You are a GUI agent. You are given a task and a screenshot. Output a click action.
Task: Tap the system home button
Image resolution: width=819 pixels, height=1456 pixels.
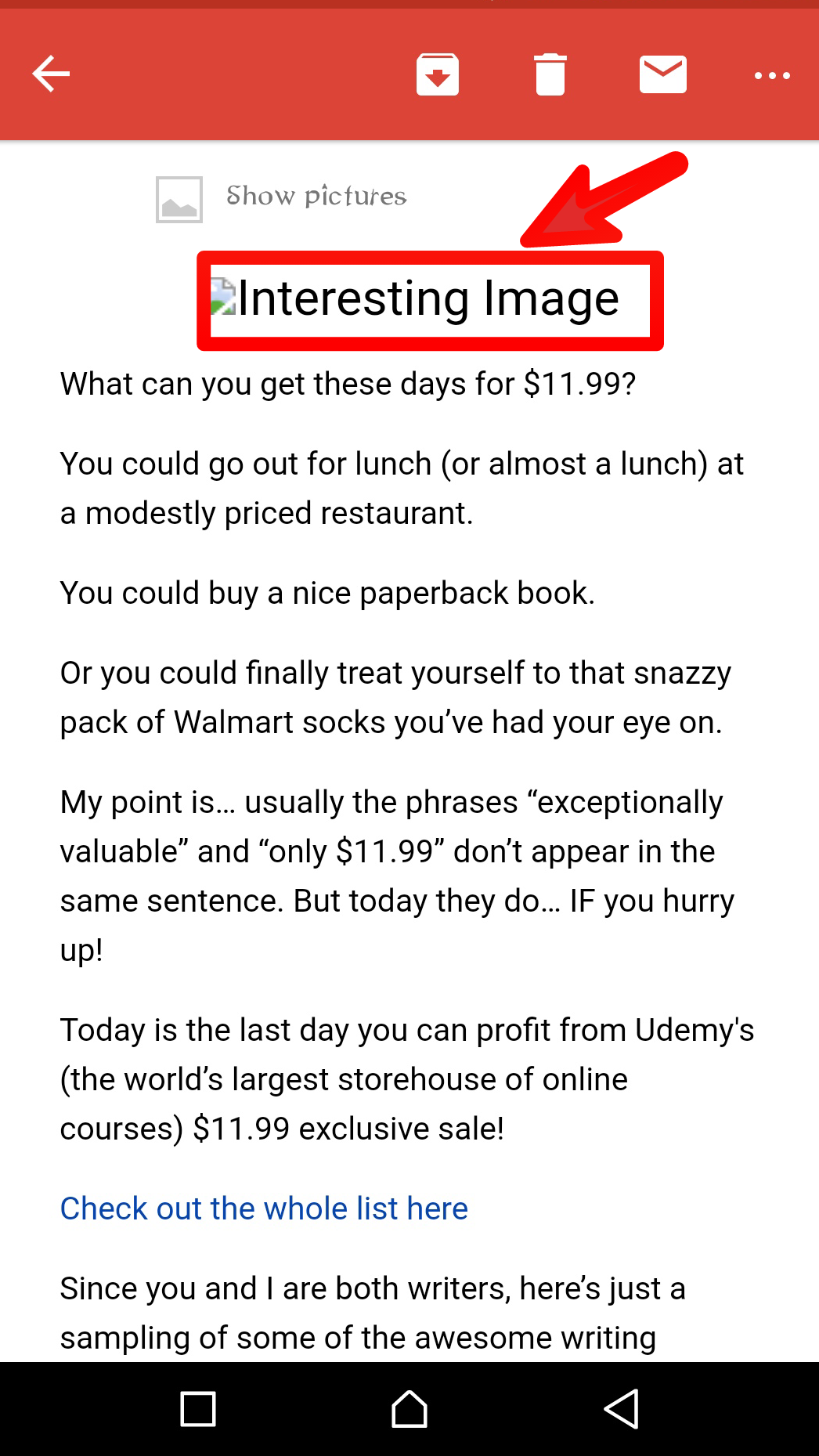tap(409, 1409)
